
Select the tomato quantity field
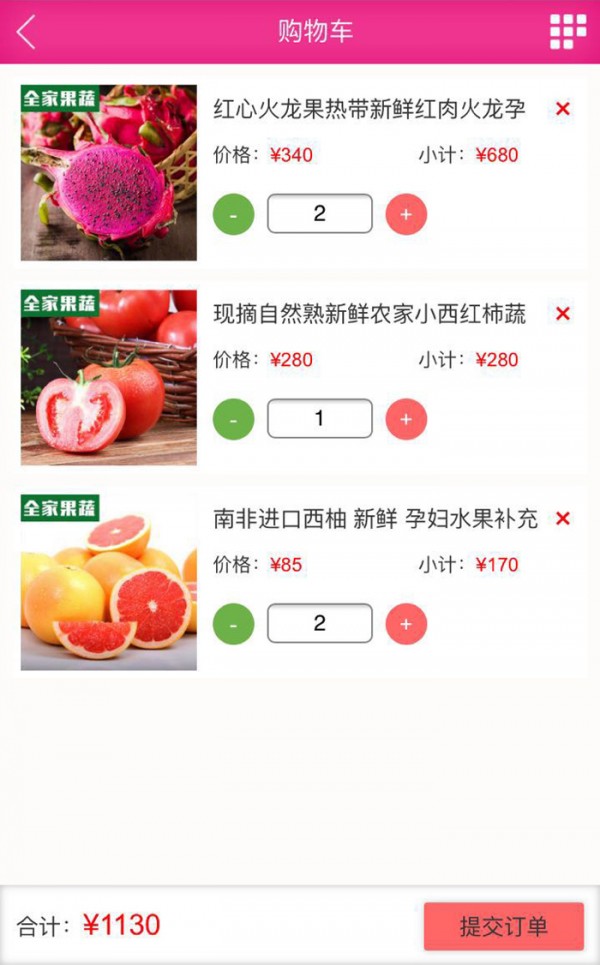(319, 419)
